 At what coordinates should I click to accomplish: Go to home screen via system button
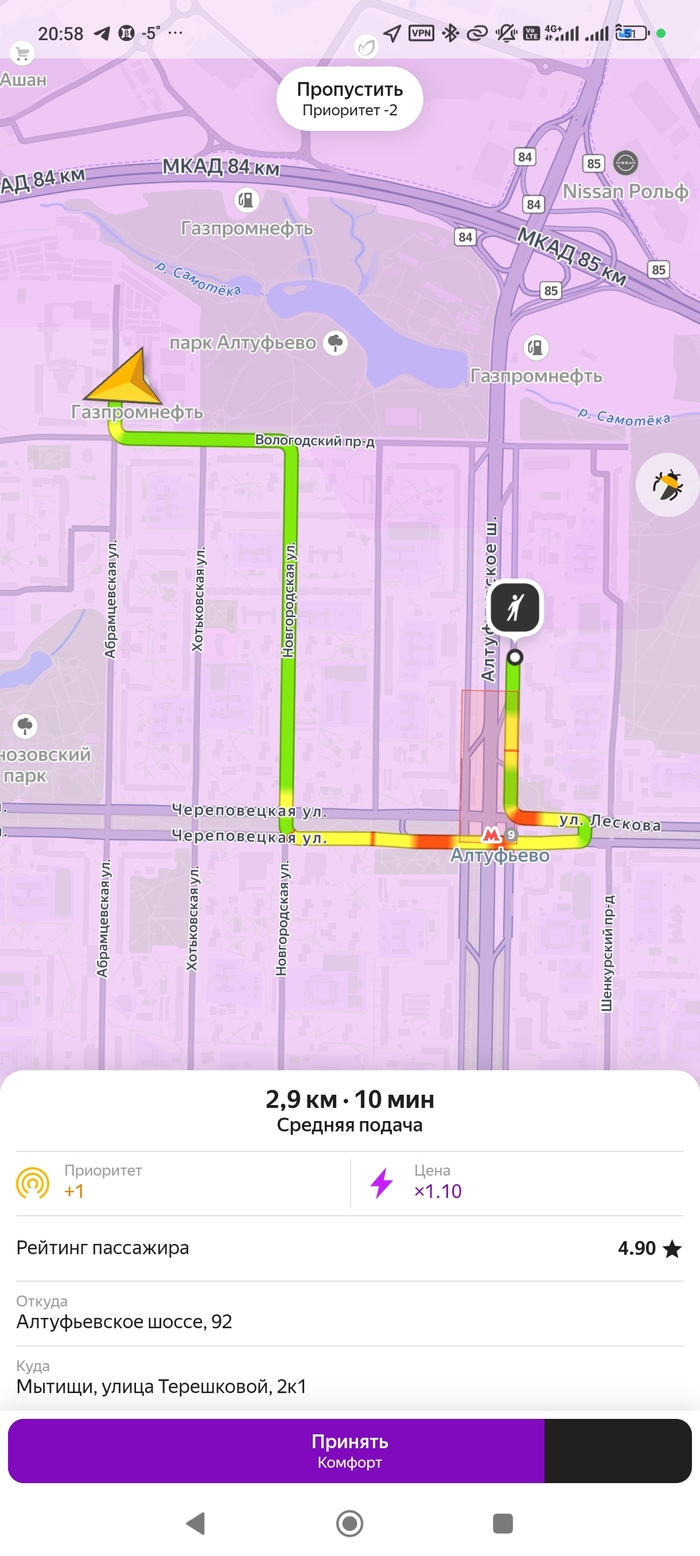(349, 1523)
